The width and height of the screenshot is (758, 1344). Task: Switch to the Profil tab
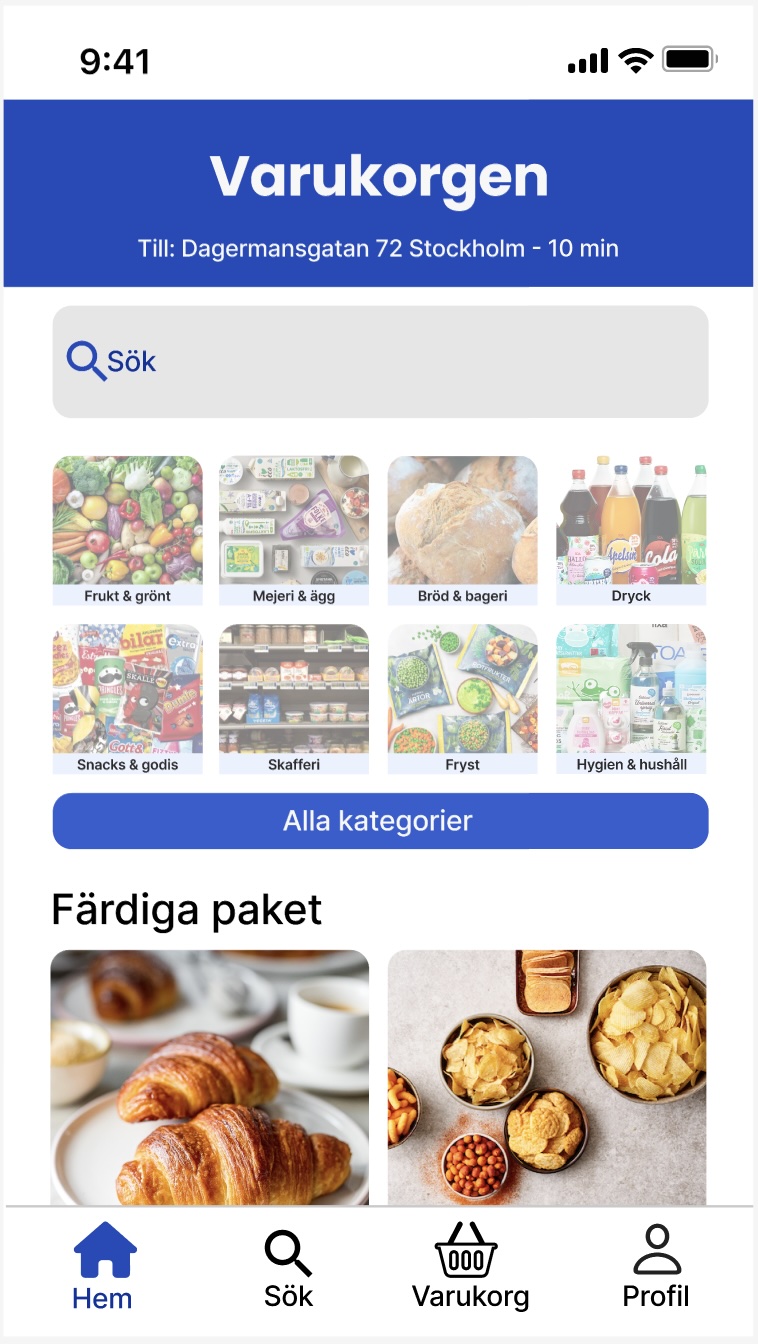coord(656,1267)
